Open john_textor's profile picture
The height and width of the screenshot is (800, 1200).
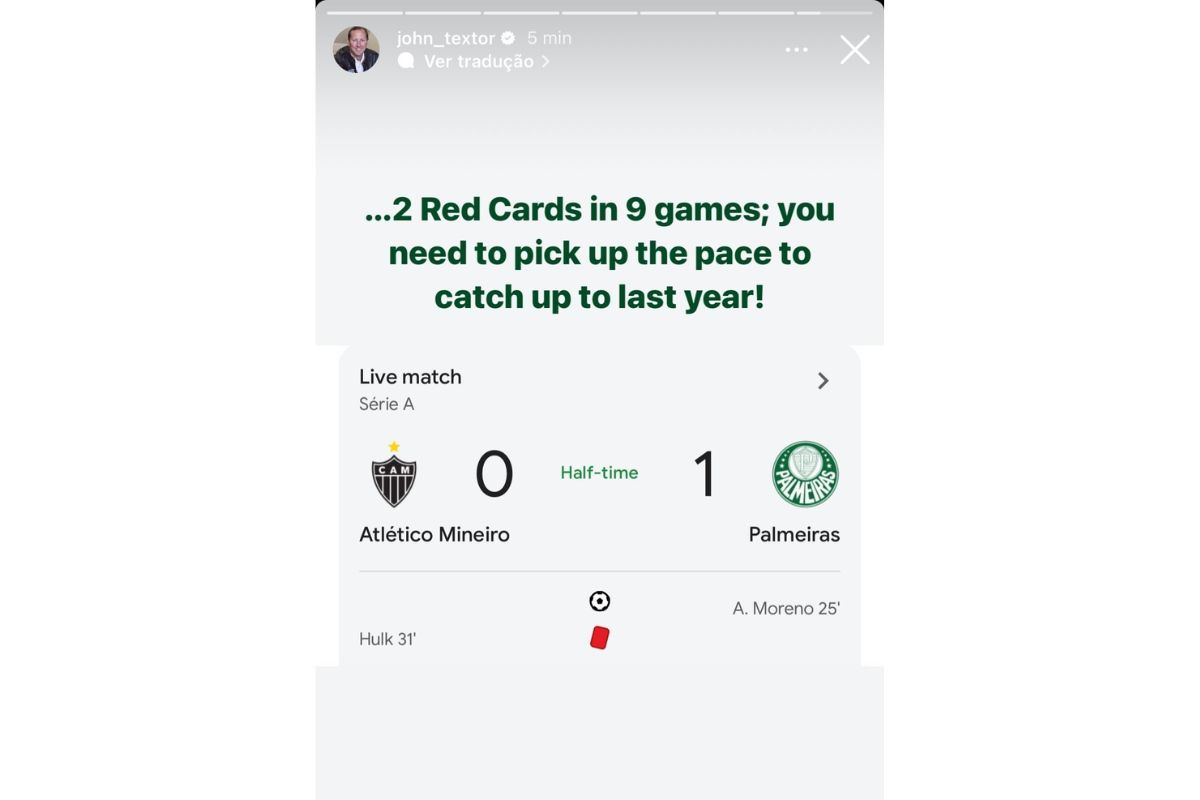356,50
